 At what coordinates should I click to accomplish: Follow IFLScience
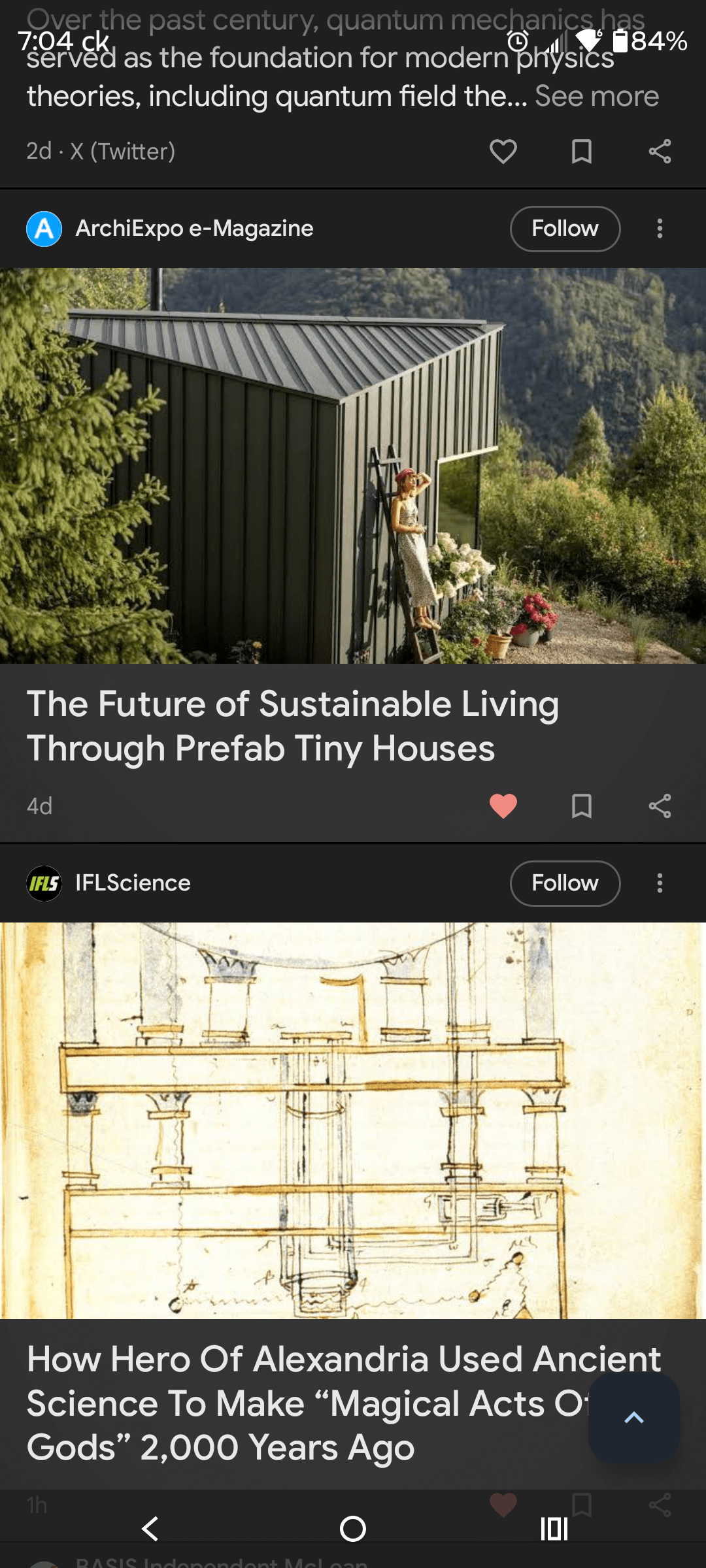[x=565, y=883]
